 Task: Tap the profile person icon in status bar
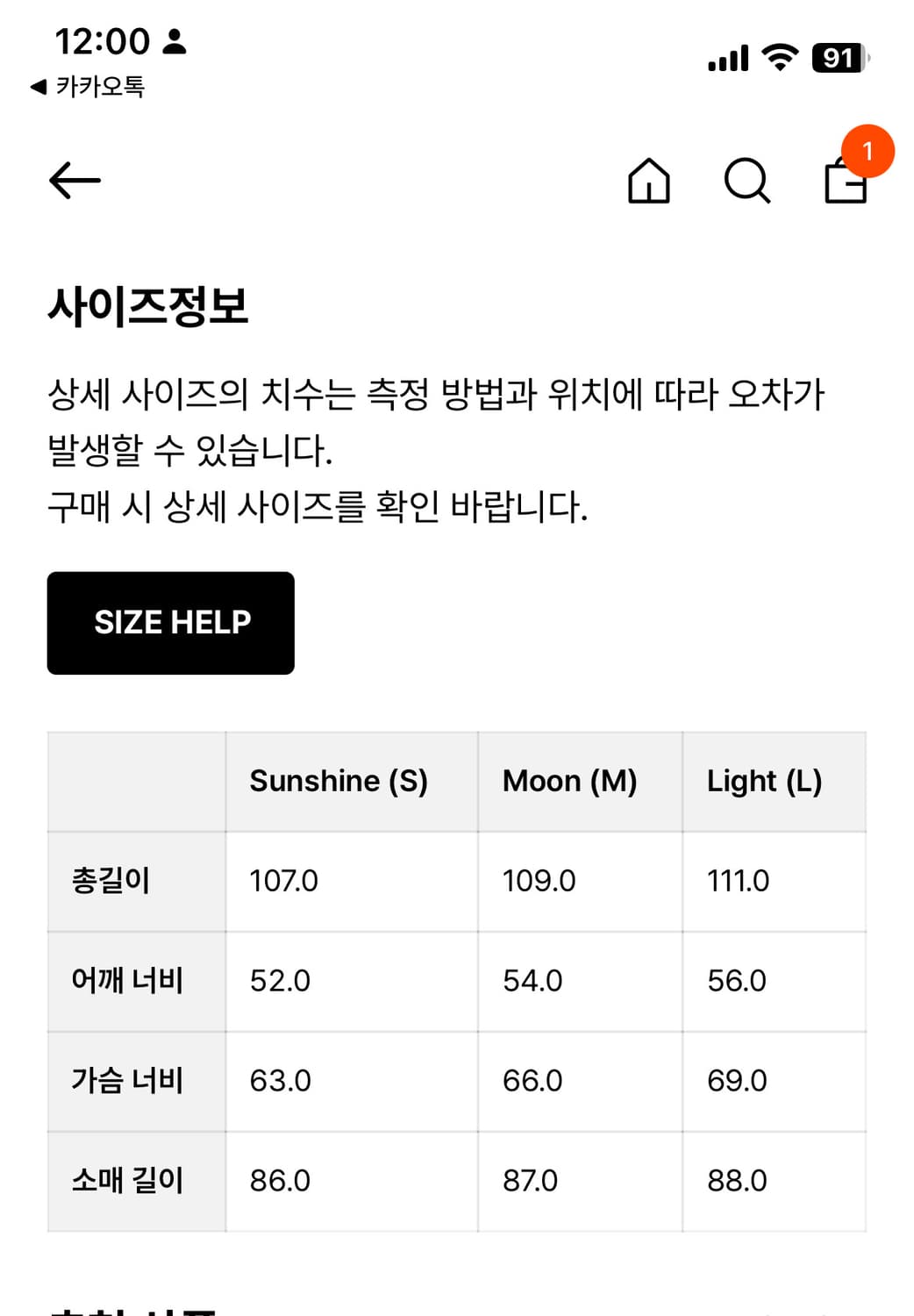pyautogui.click(x=176, y=42)
